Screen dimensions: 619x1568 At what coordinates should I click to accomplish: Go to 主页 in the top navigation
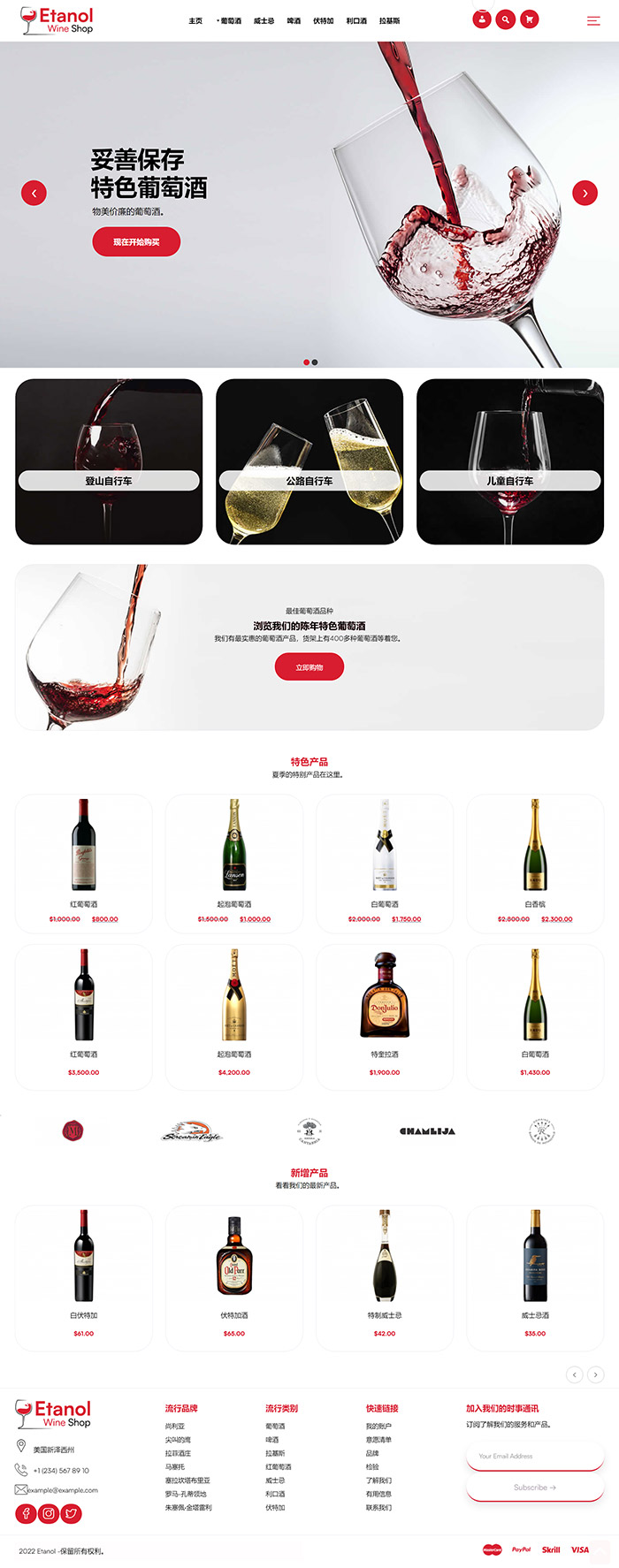[195, 20]
